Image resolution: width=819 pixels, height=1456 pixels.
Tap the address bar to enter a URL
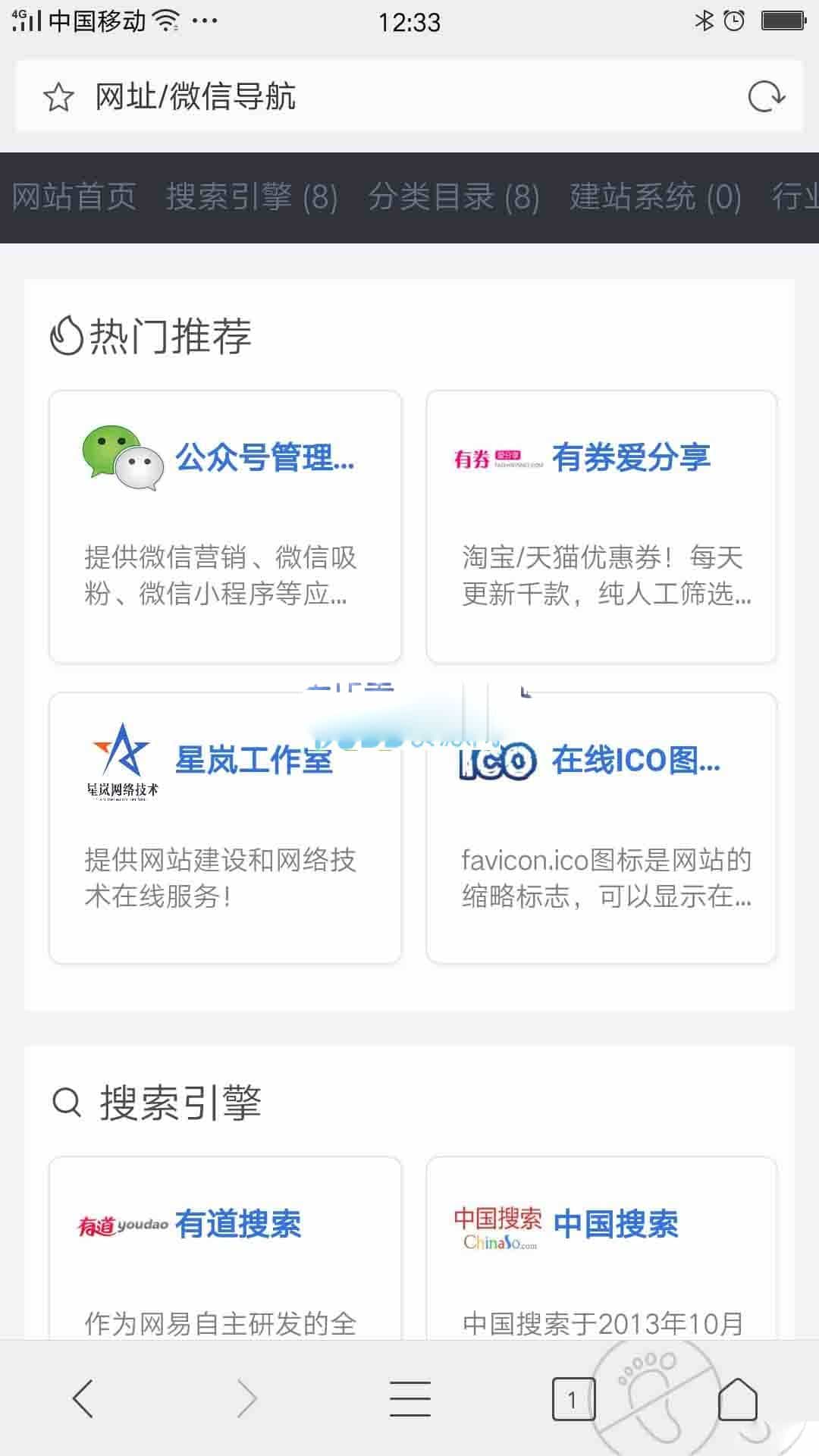[303, 96]
